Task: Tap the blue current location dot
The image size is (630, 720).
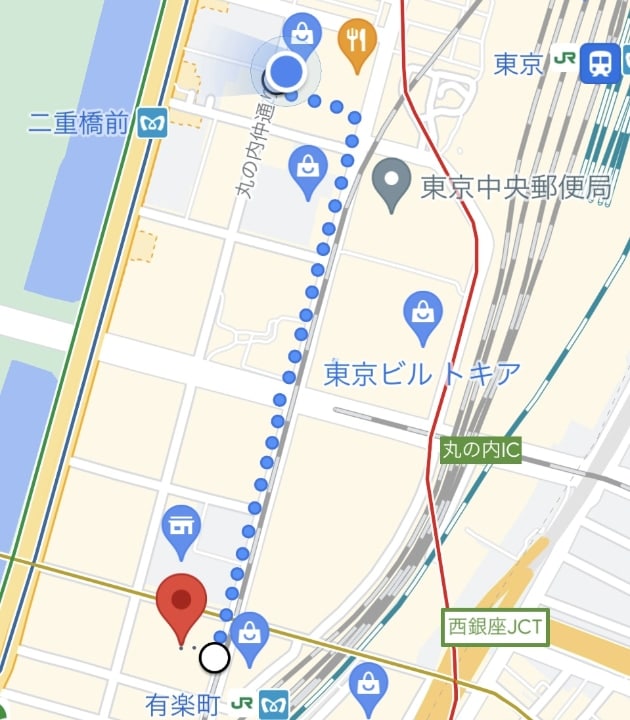Action: [x=287, y=71]
